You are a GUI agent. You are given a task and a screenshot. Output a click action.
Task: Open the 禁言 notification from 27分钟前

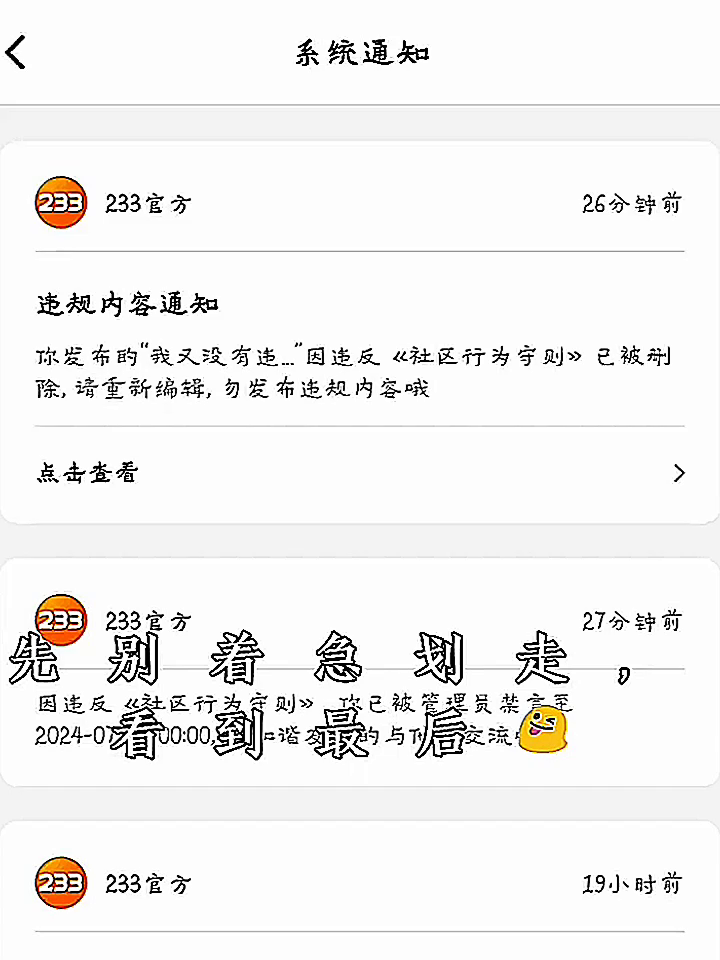tap(360, 672)
